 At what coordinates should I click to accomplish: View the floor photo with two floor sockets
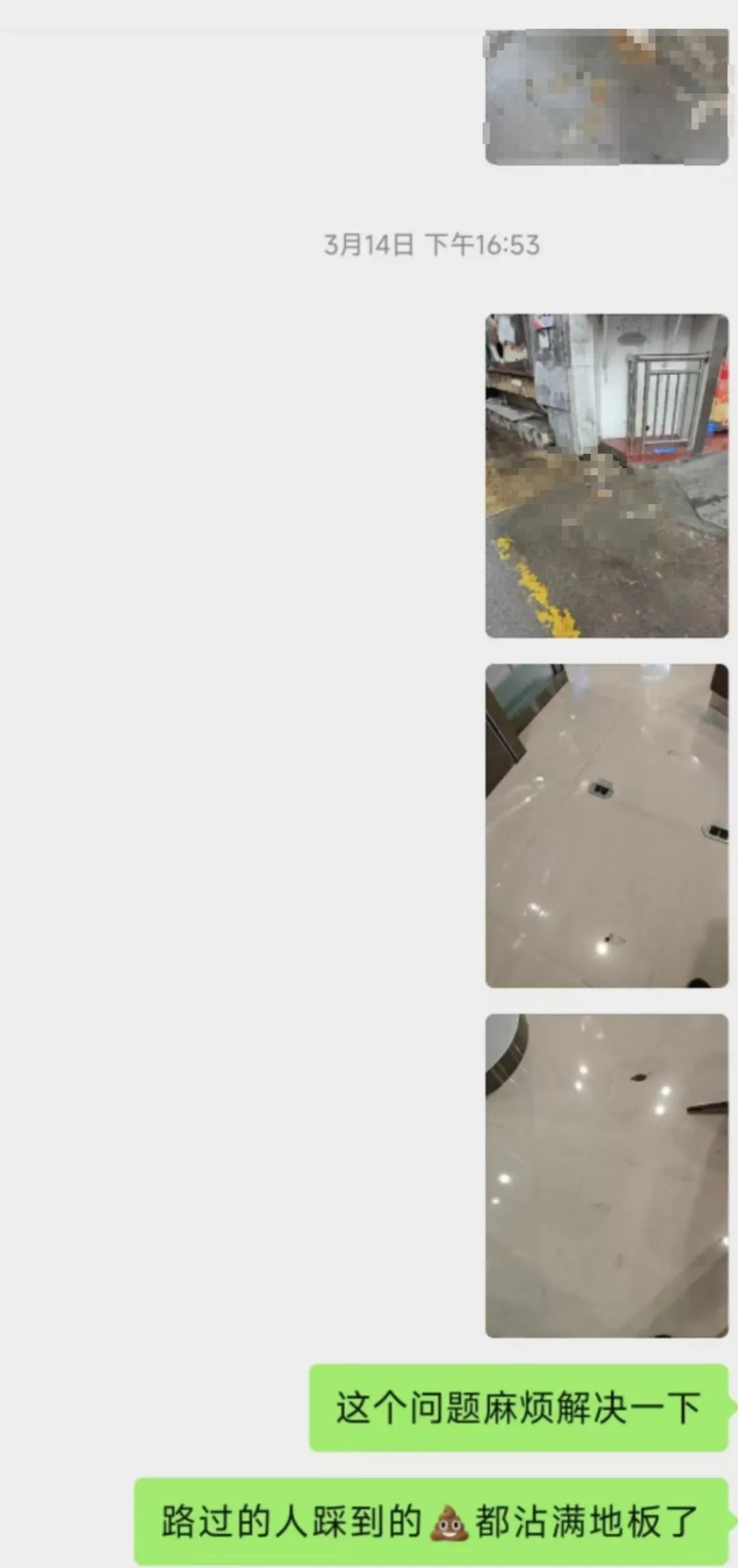[x=607, y=825]
